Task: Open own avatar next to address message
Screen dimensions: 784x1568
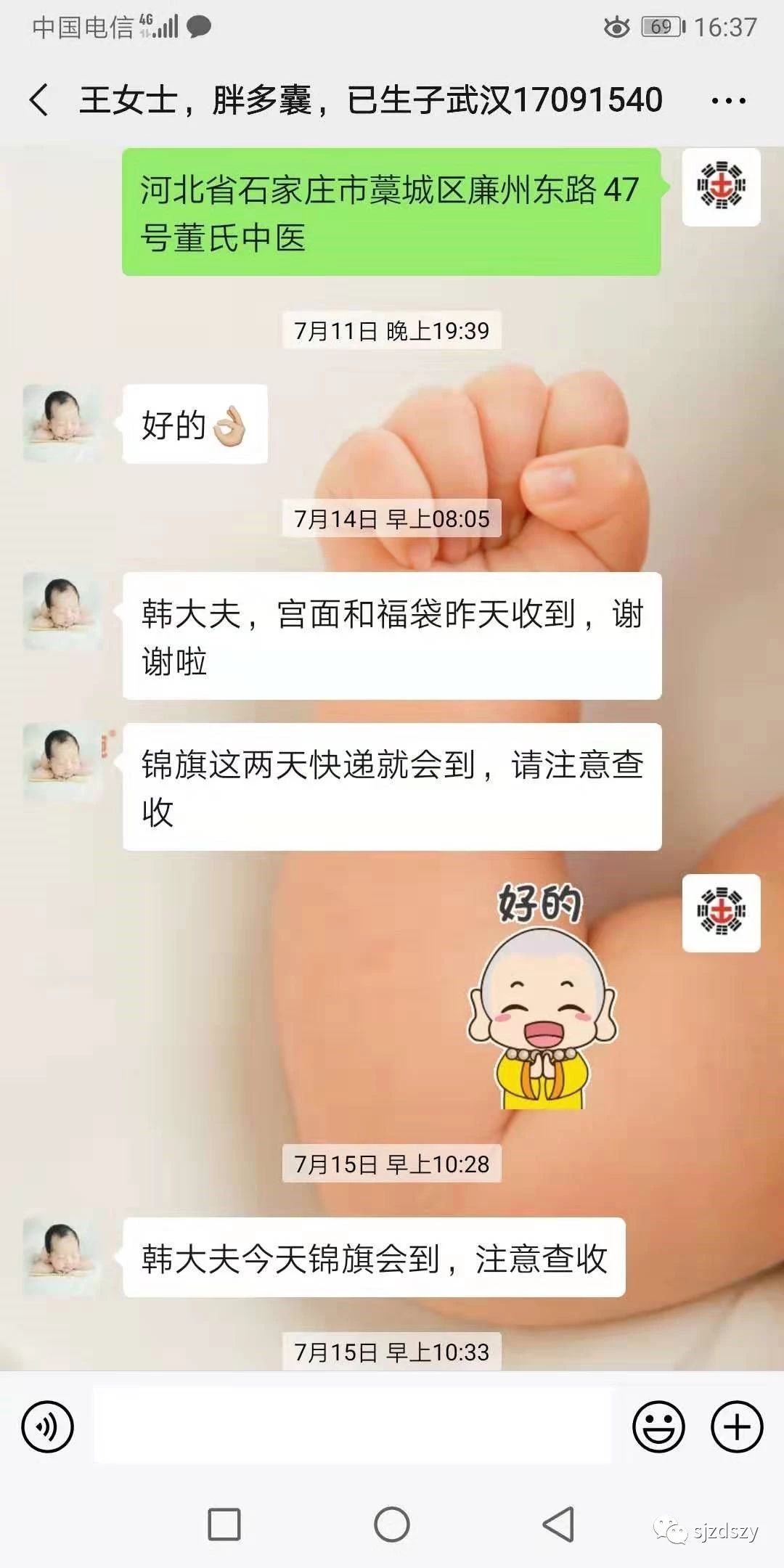Action: click(721, 187)
